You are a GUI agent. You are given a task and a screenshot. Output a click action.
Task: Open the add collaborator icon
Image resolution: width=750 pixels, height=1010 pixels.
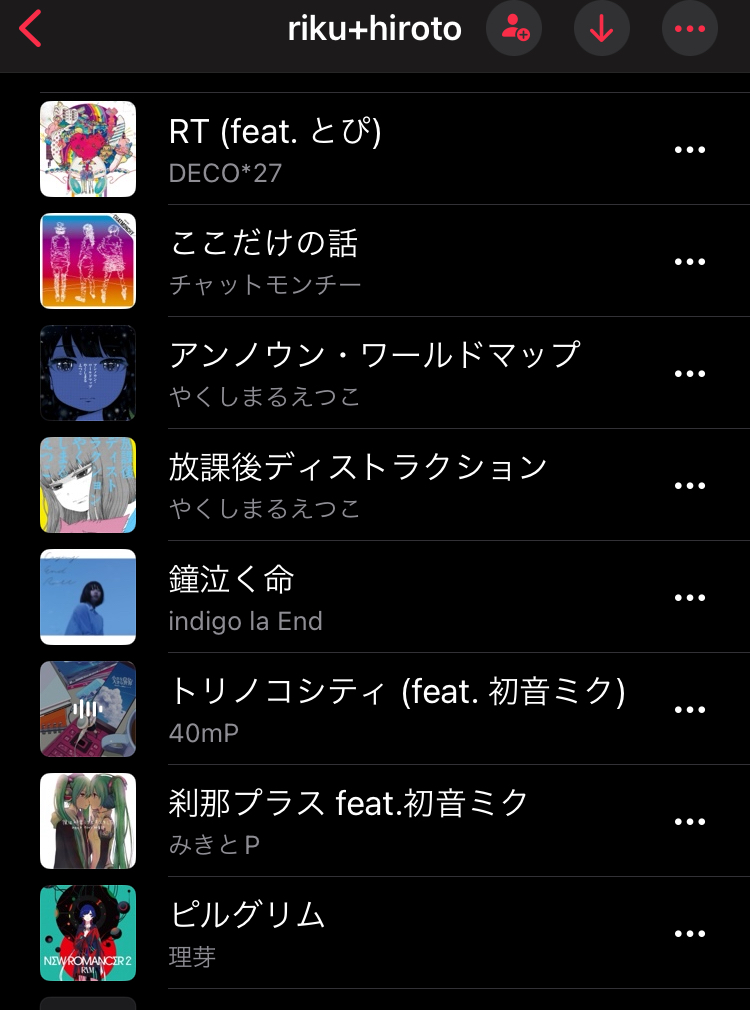click(x=514, y=29)
